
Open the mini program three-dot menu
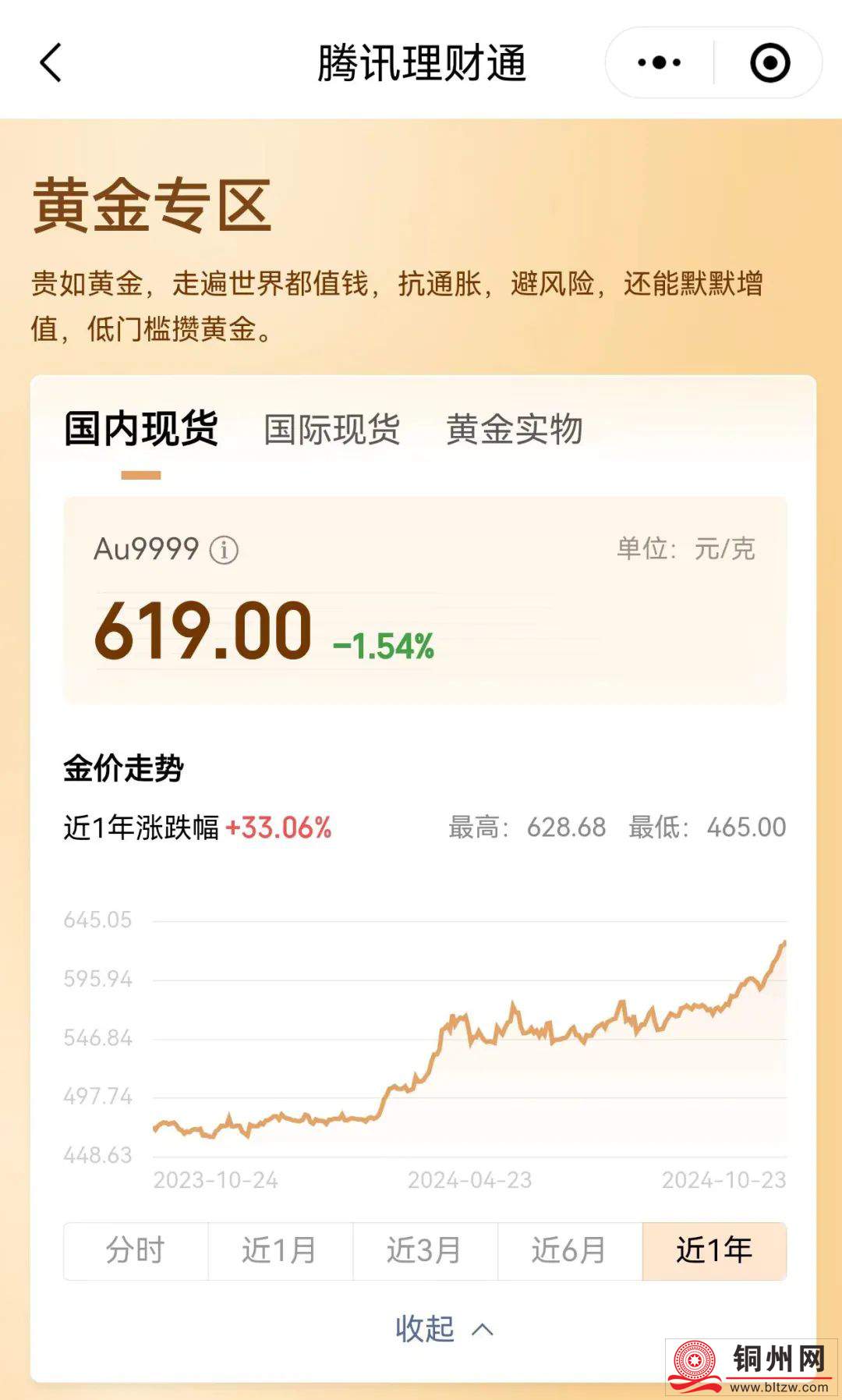point(660,63)
